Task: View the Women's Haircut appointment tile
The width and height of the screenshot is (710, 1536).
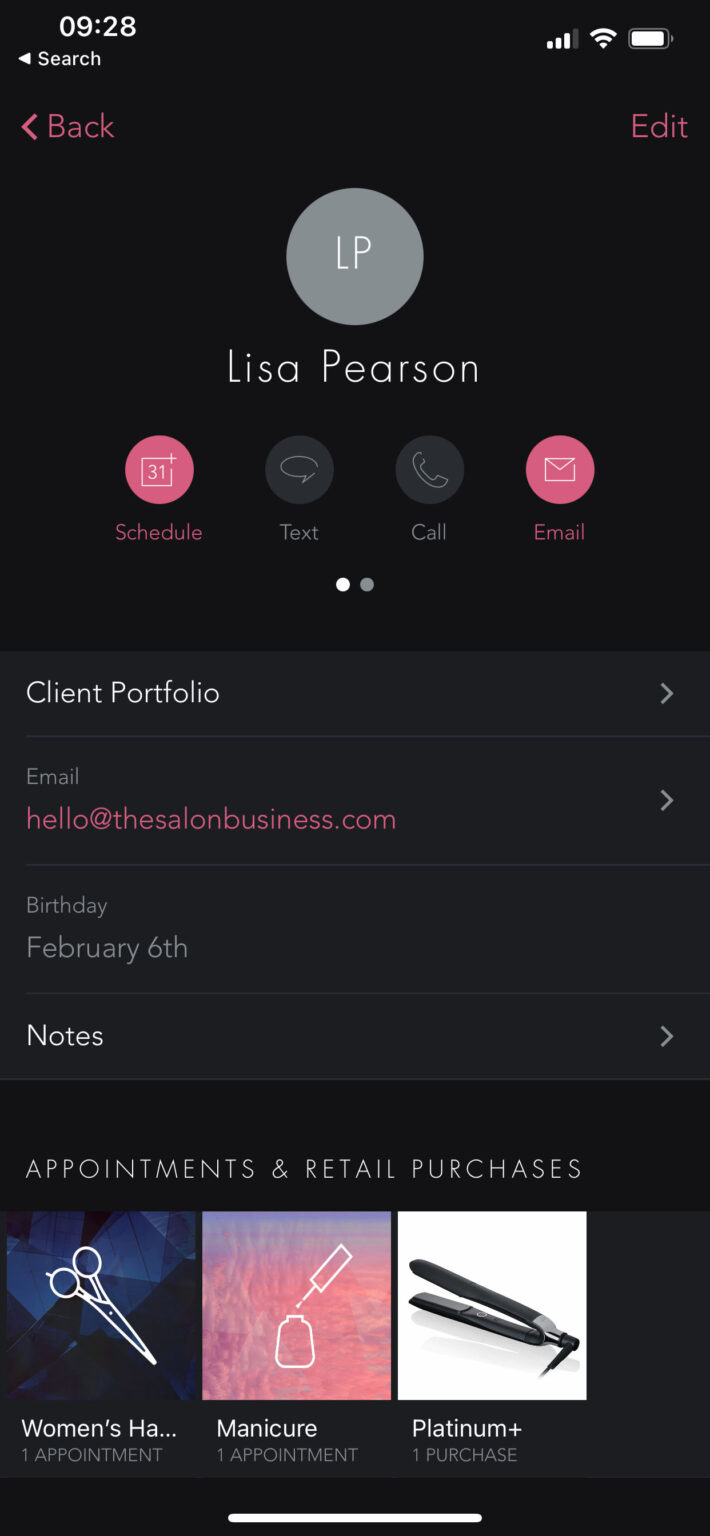Action: [101, 1306]
